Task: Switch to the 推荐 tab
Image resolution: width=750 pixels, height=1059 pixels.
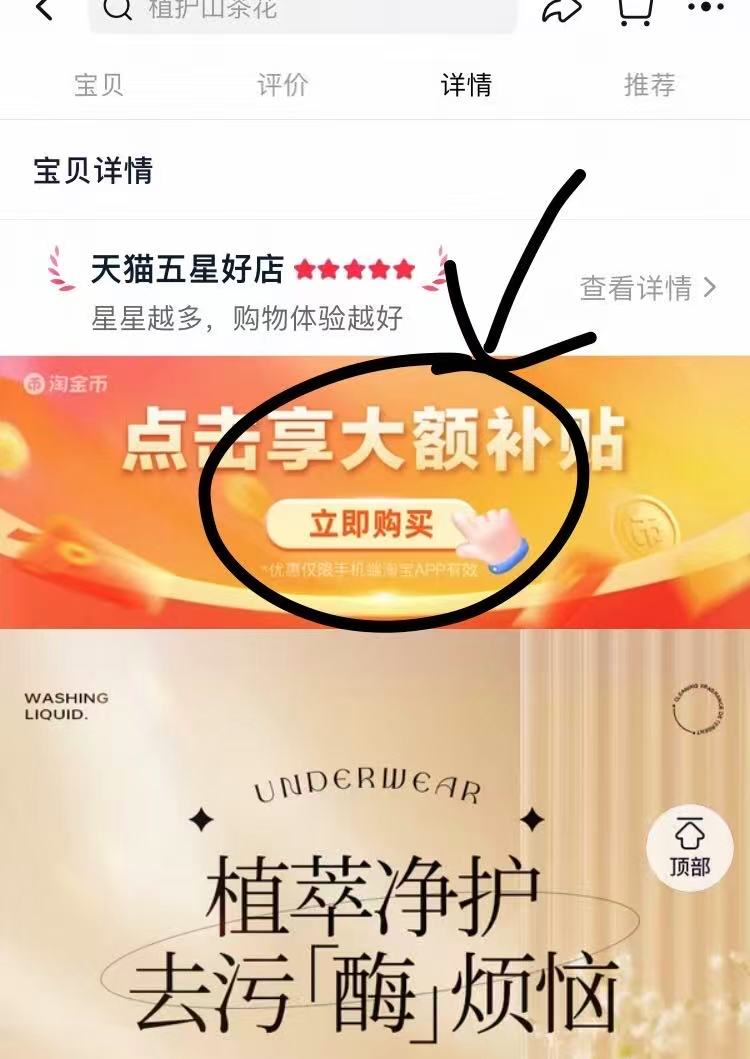Action: [x=650, y=85]
